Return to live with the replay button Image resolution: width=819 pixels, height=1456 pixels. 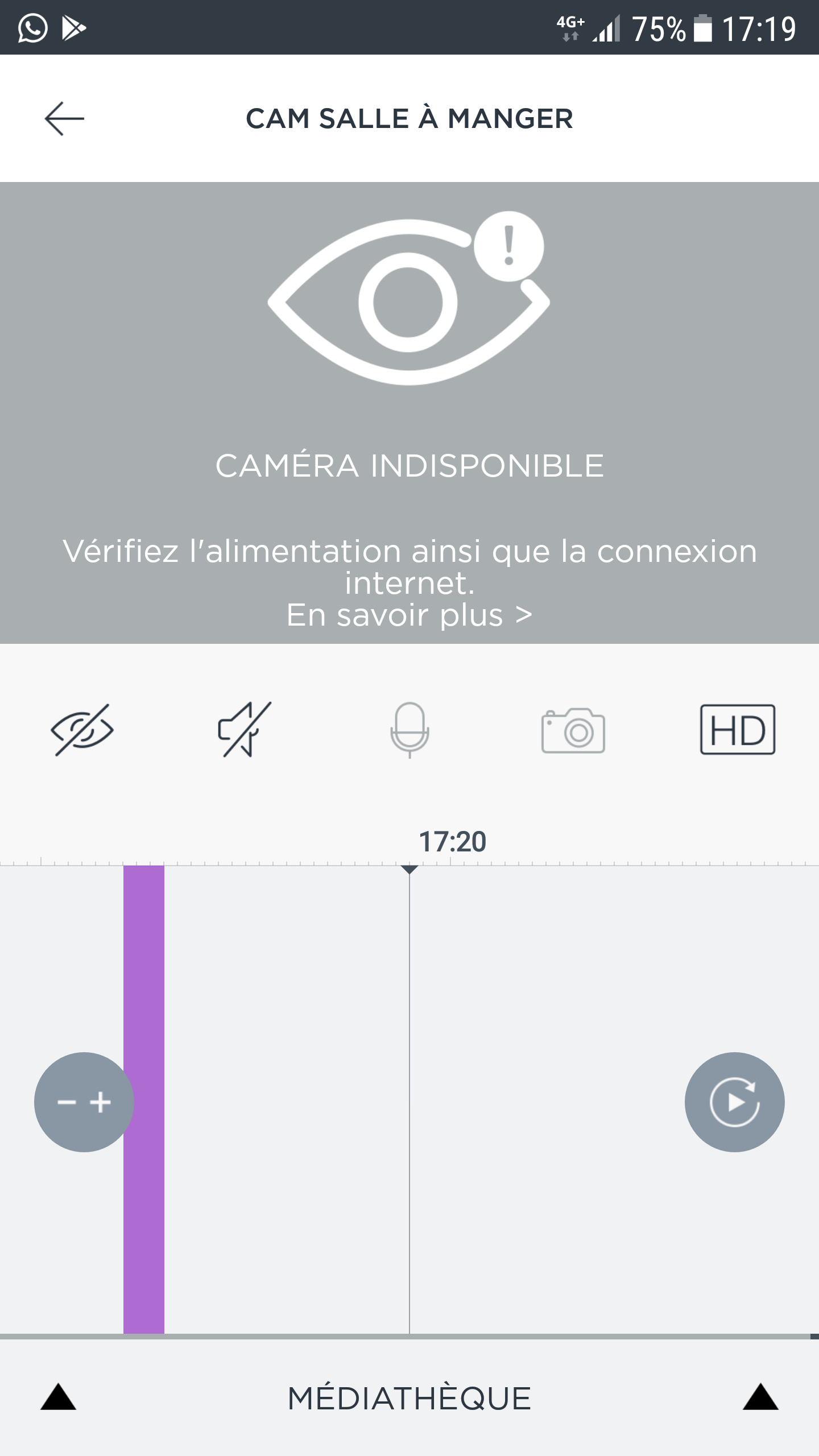pyautogui.click(x=735, y=1102)
